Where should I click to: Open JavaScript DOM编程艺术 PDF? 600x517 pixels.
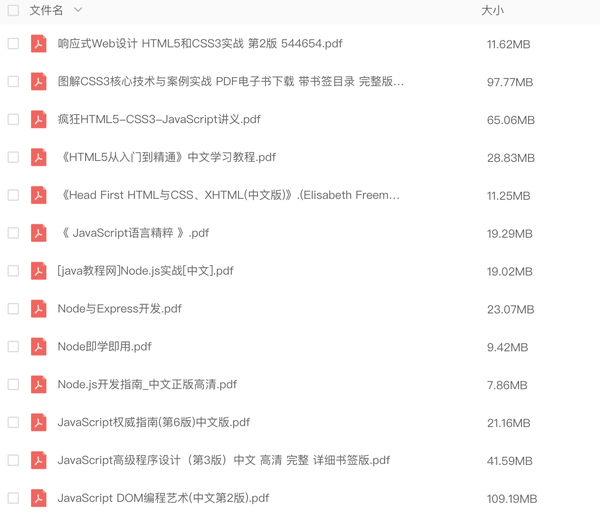tap(163, 498)
